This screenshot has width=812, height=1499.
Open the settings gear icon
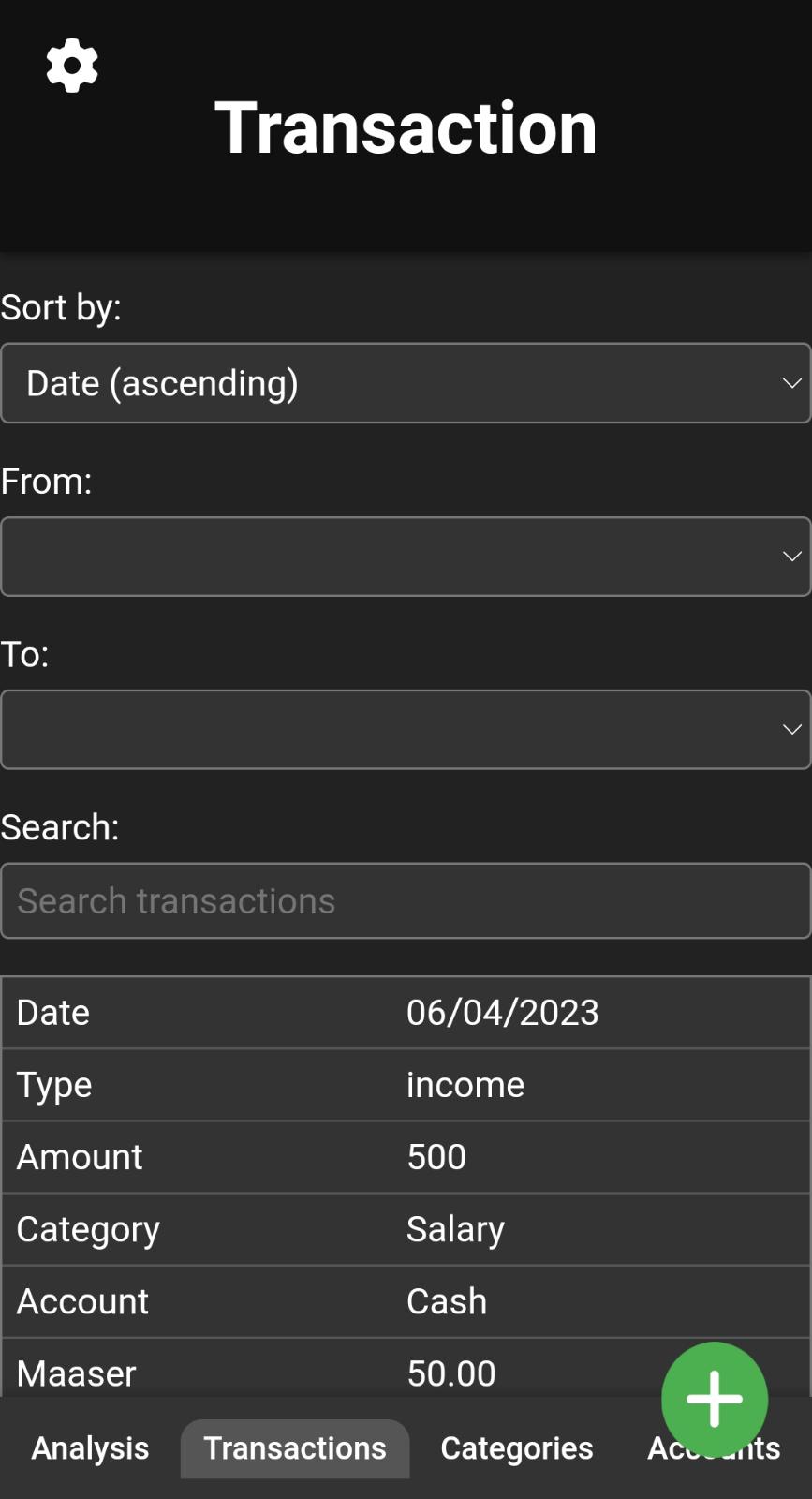[x=72, y=66]
